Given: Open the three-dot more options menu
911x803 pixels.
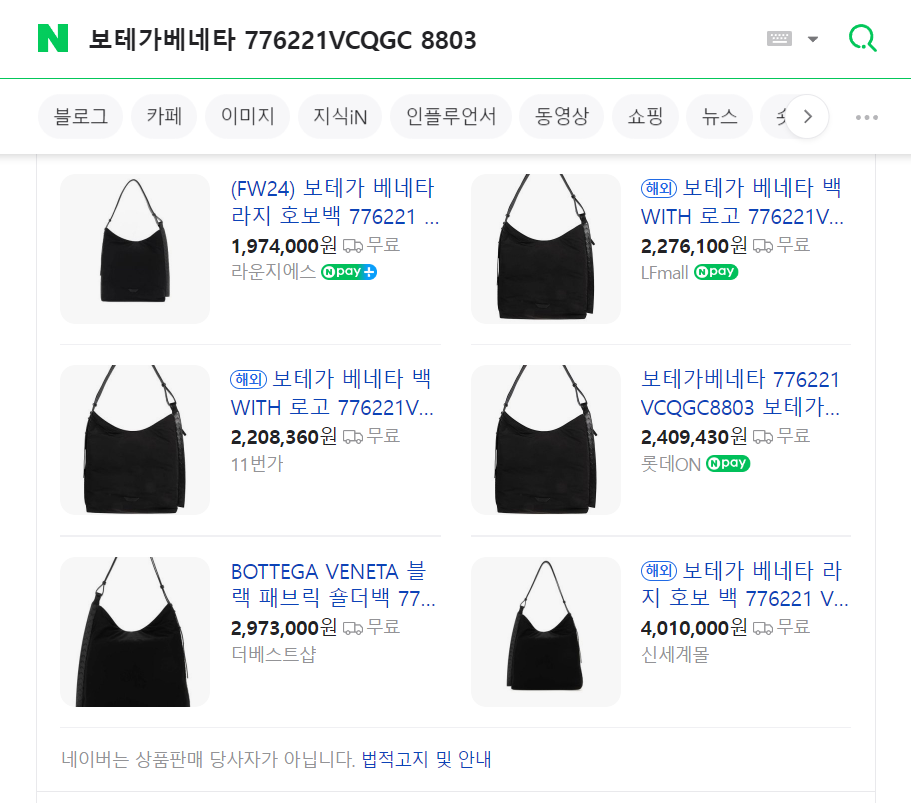Looking at the screenshot, I should 866,117.
